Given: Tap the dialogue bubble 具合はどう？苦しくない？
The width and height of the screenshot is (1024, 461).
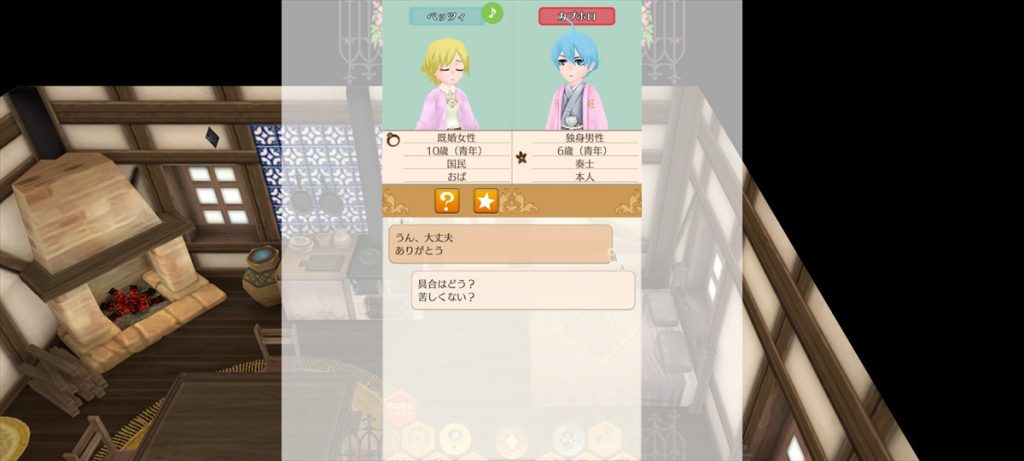Looking at the screenshot, I should click(523, 290).
